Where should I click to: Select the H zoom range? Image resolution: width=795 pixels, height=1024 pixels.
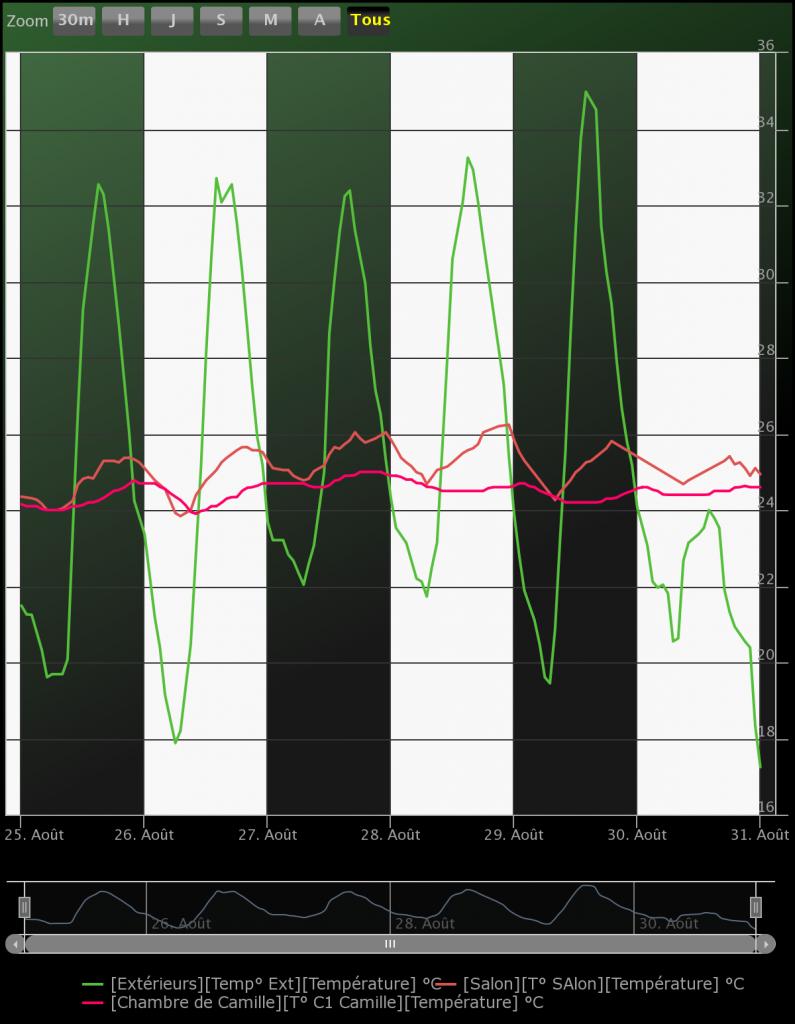(123, 20)
